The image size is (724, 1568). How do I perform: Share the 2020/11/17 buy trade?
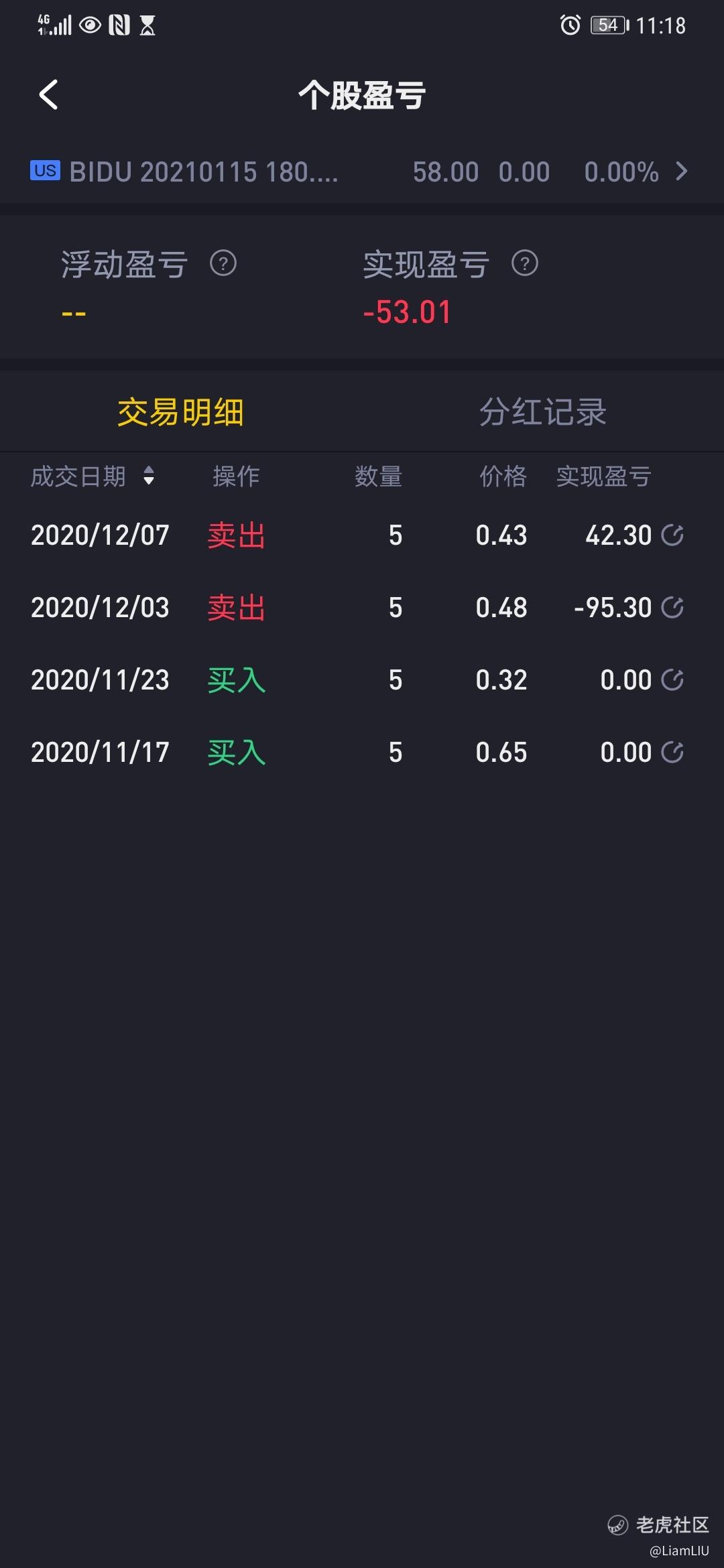[x=672, y=752]
